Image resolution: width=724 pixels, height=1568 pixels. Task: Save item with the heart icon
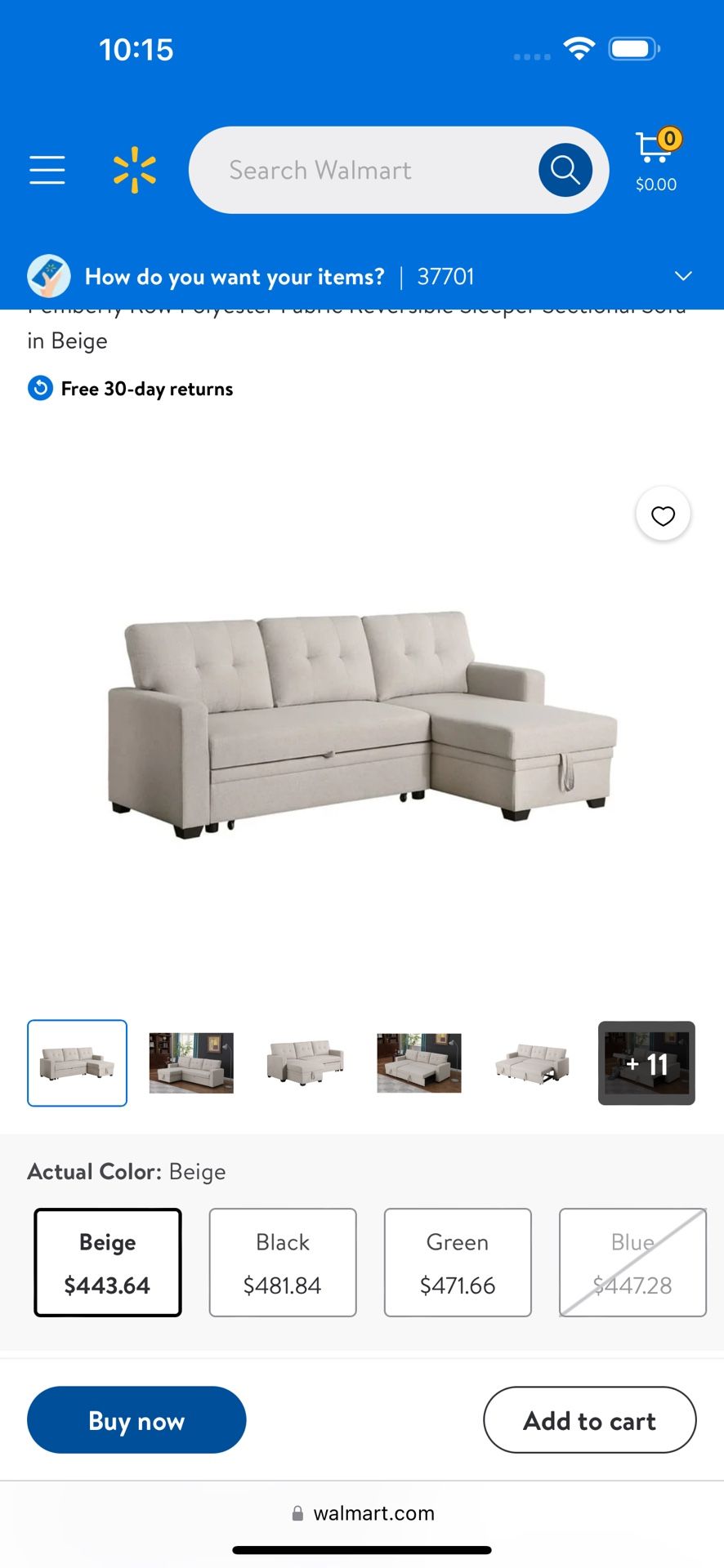pos(663,514)
